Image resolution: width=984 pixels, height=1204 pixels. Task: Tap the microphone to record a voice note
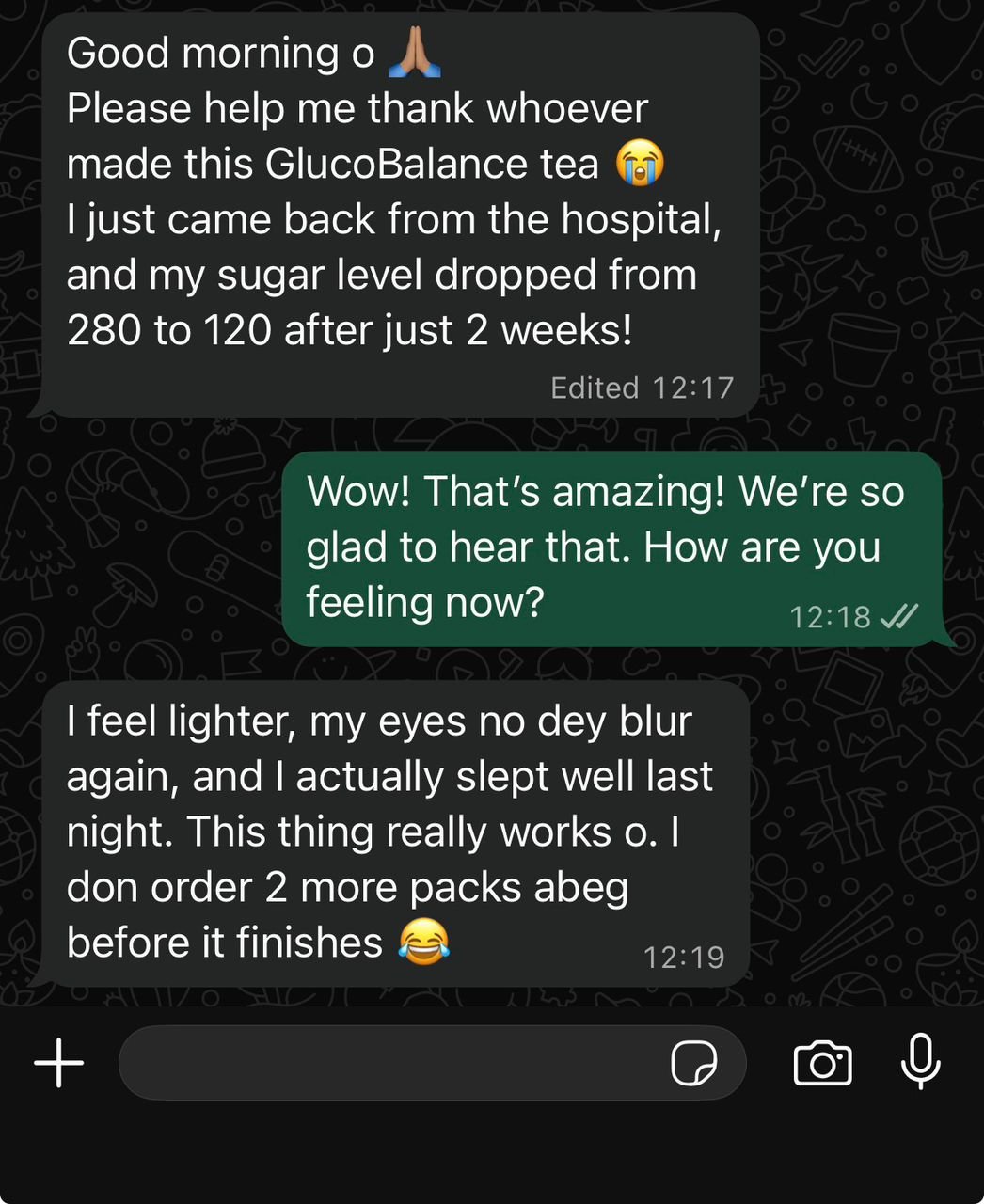click(920, 1062)
